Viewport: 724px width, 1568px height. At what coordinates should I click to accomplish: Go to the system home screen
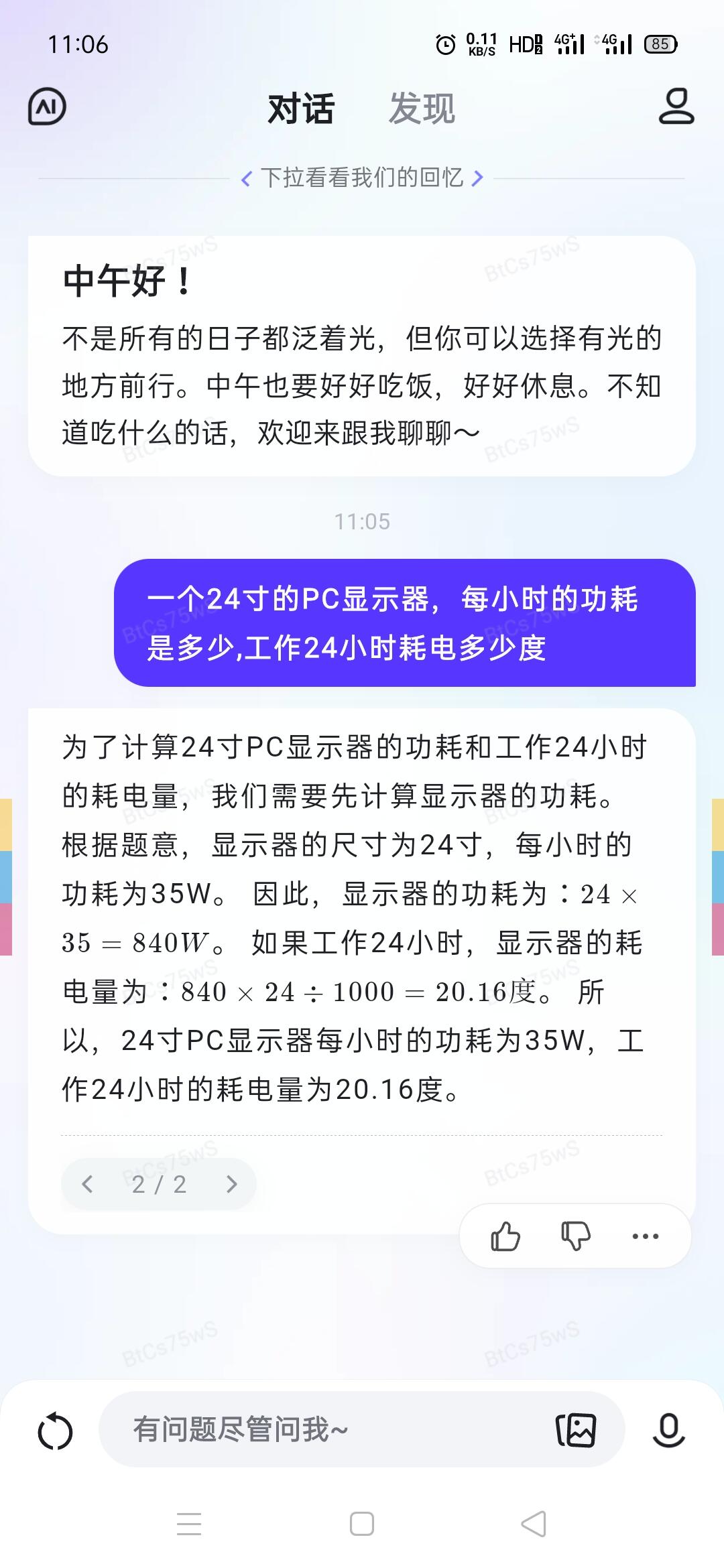[x=362, y=1524]
